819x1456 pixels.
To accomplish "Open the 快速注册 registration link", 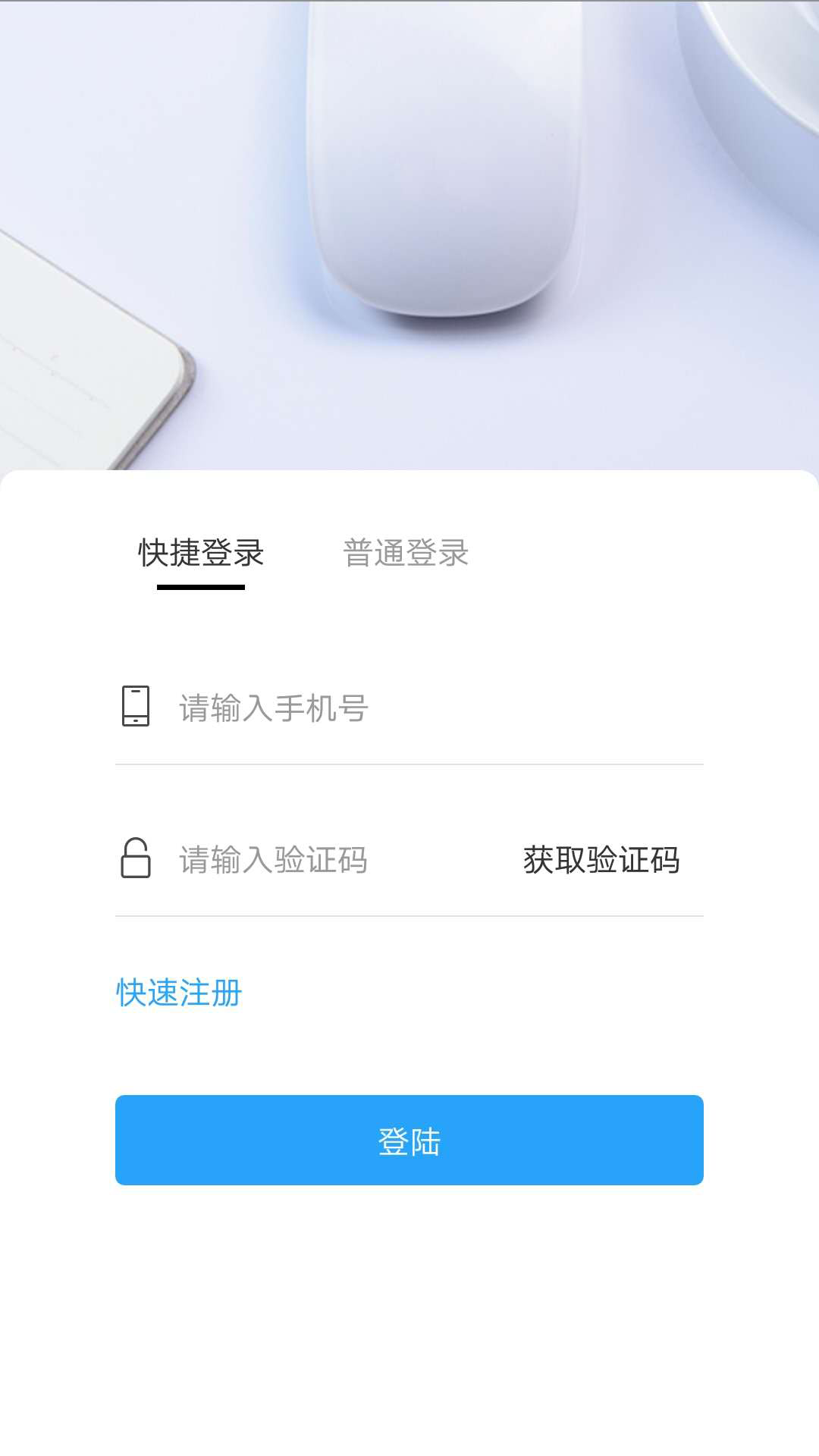I will 179,993.
